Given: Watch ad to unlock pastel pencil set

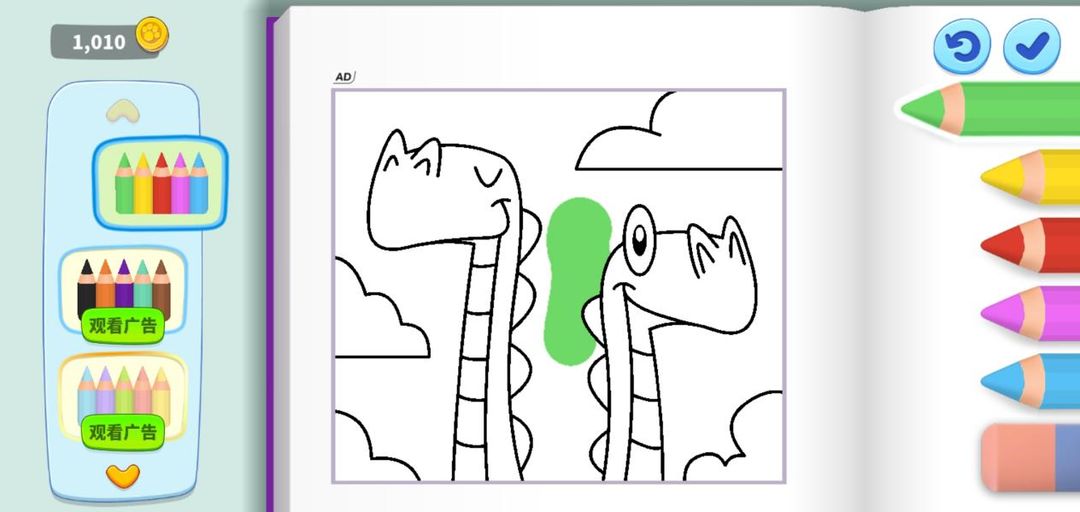Looking at the screenshot, I should pos(123,432).
